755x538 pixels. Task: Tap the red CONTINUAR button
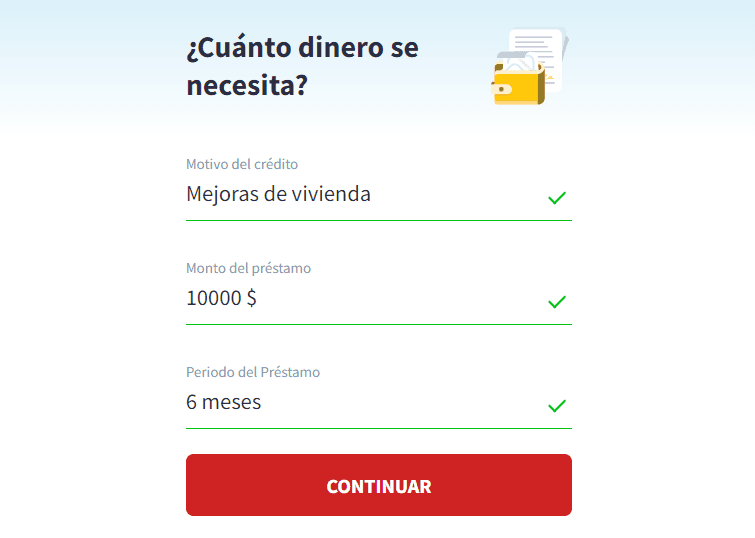(378, 486)
